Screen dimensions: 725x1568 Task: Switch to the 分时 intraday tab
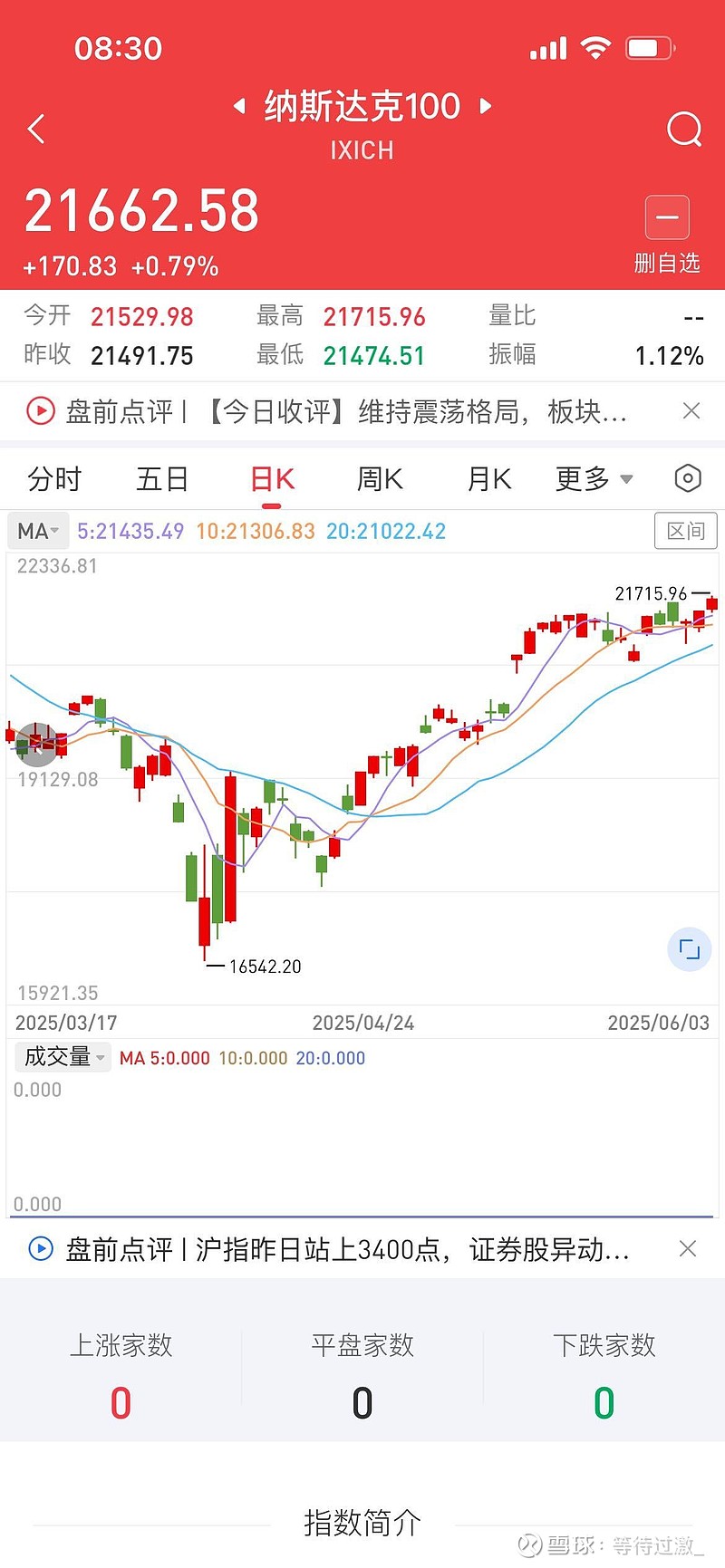[x=54, y=478]
